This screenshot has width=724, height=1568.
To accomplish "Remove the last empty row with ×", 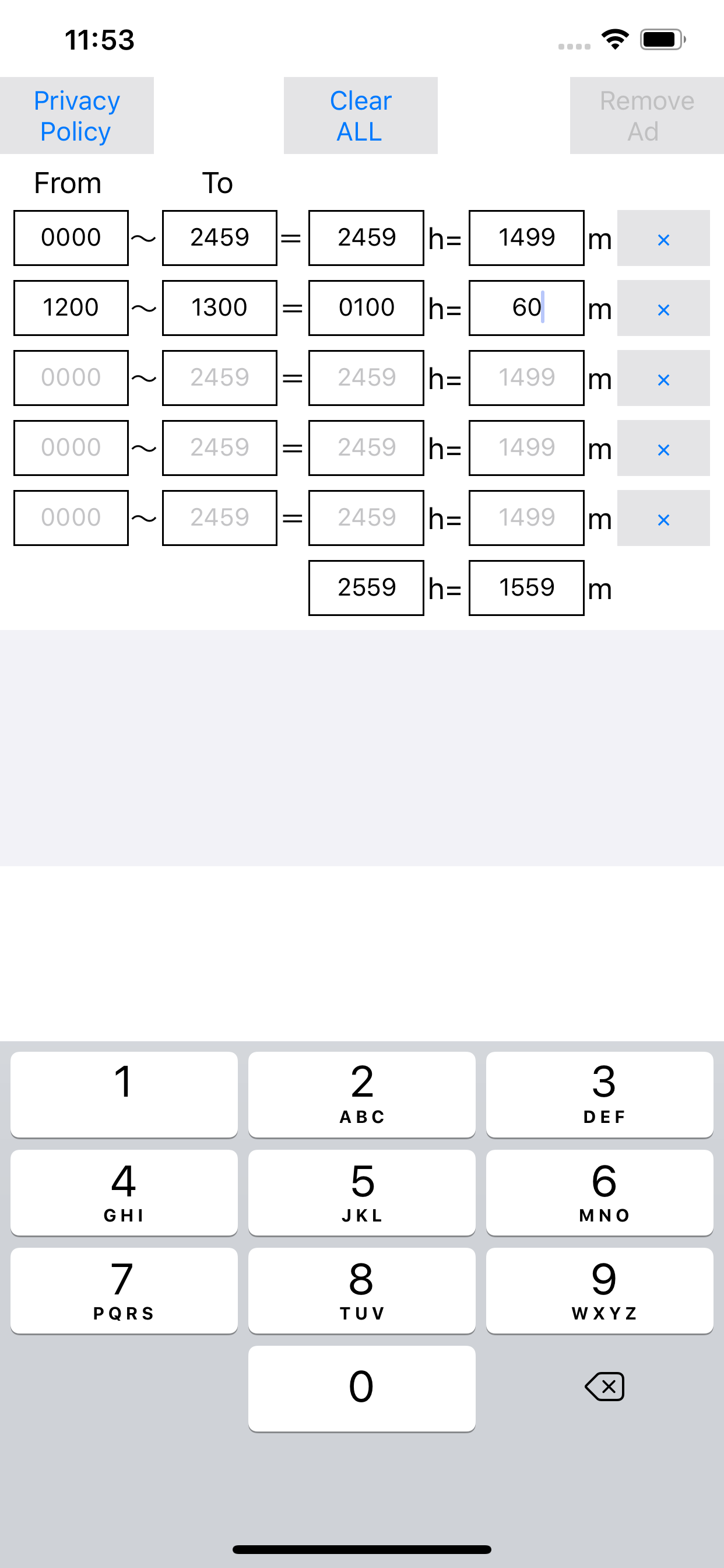I will pyautogui.click(x=663, y=519).
